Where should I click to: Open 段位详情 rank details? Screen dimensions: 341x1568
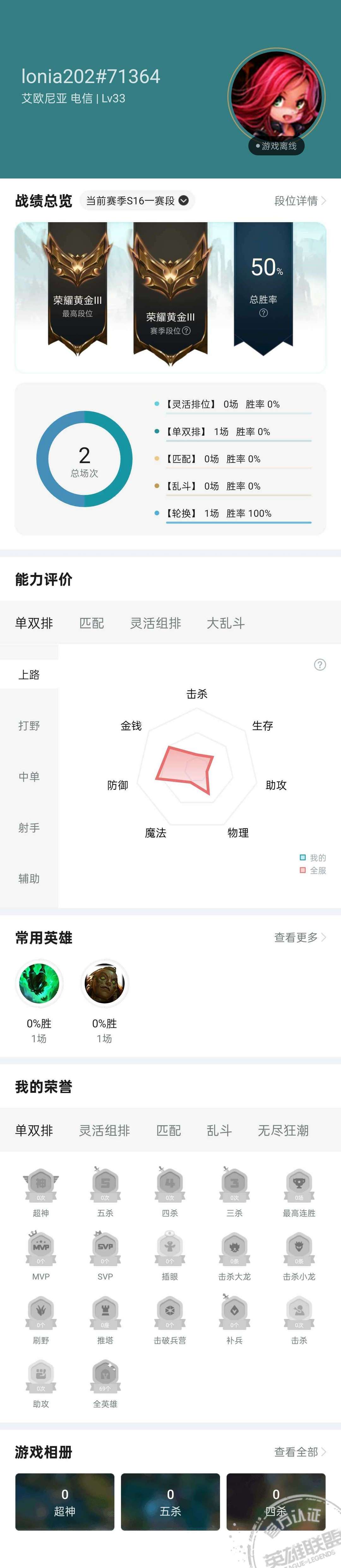point(300,201)
